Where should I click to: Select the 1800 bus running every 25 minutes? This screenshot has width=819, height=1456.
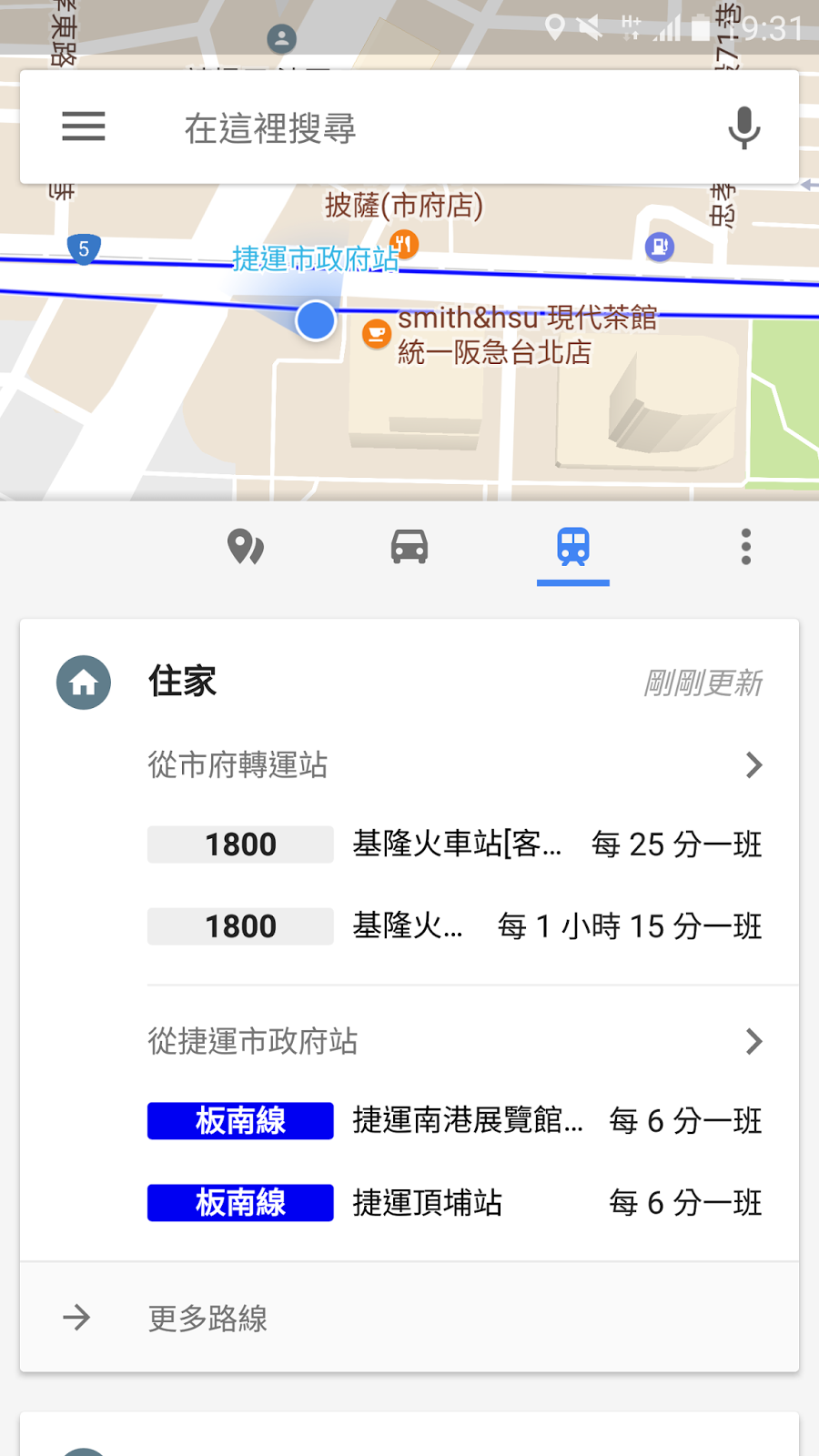(455, 844)
